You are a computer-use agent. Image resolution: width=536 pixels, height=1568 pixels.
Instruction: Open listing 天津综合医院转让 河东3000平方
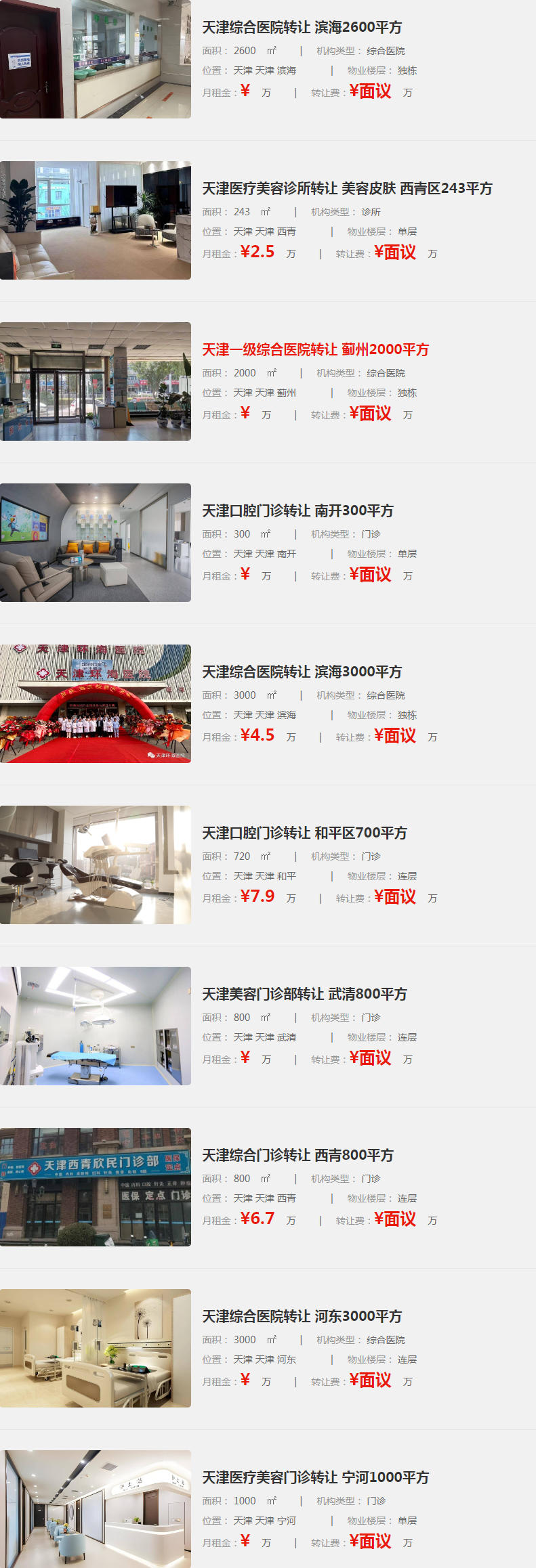(302, 1317)
